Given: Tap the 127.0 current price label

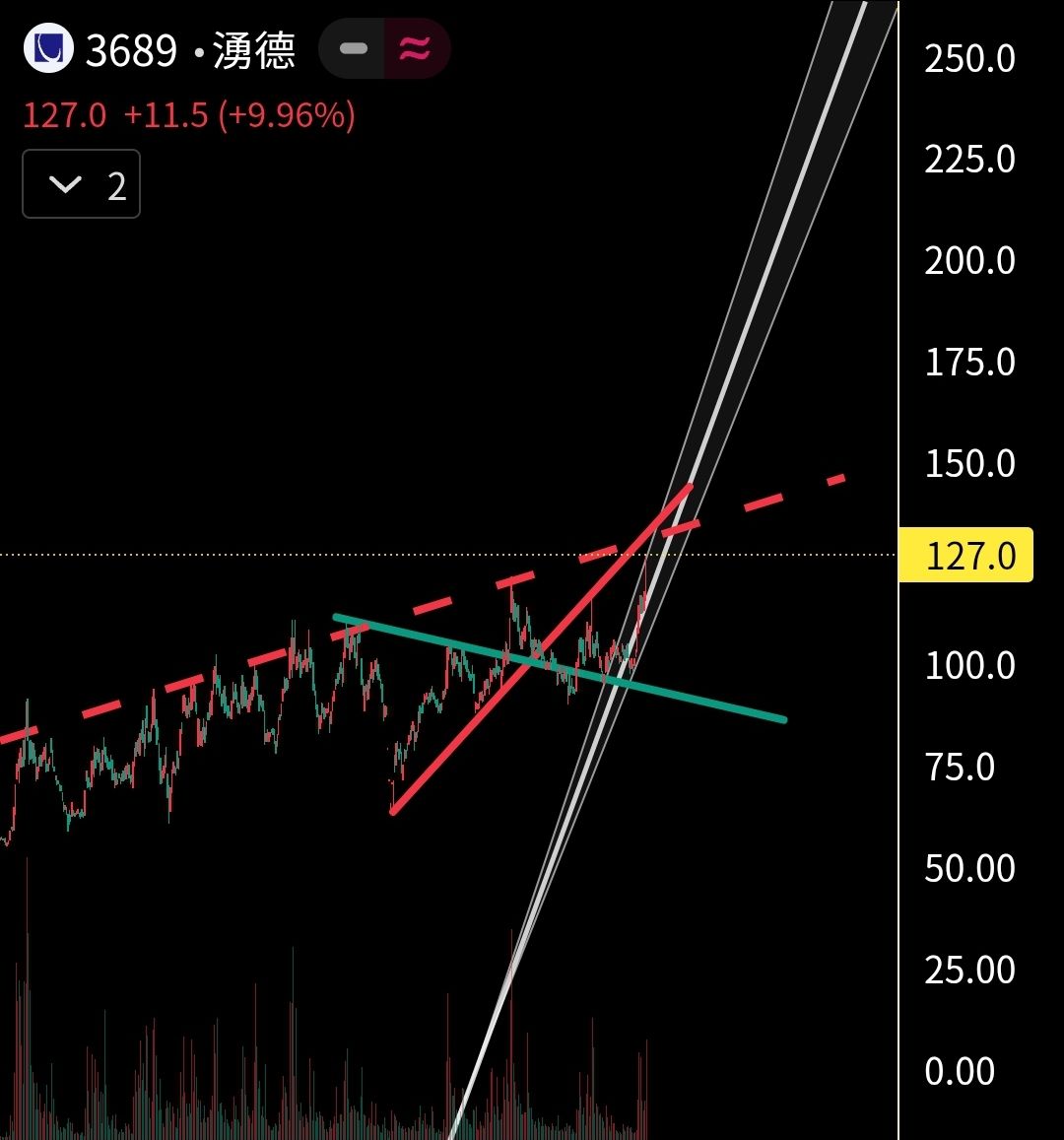Looking at the screenshot, I should click(965, 555).
